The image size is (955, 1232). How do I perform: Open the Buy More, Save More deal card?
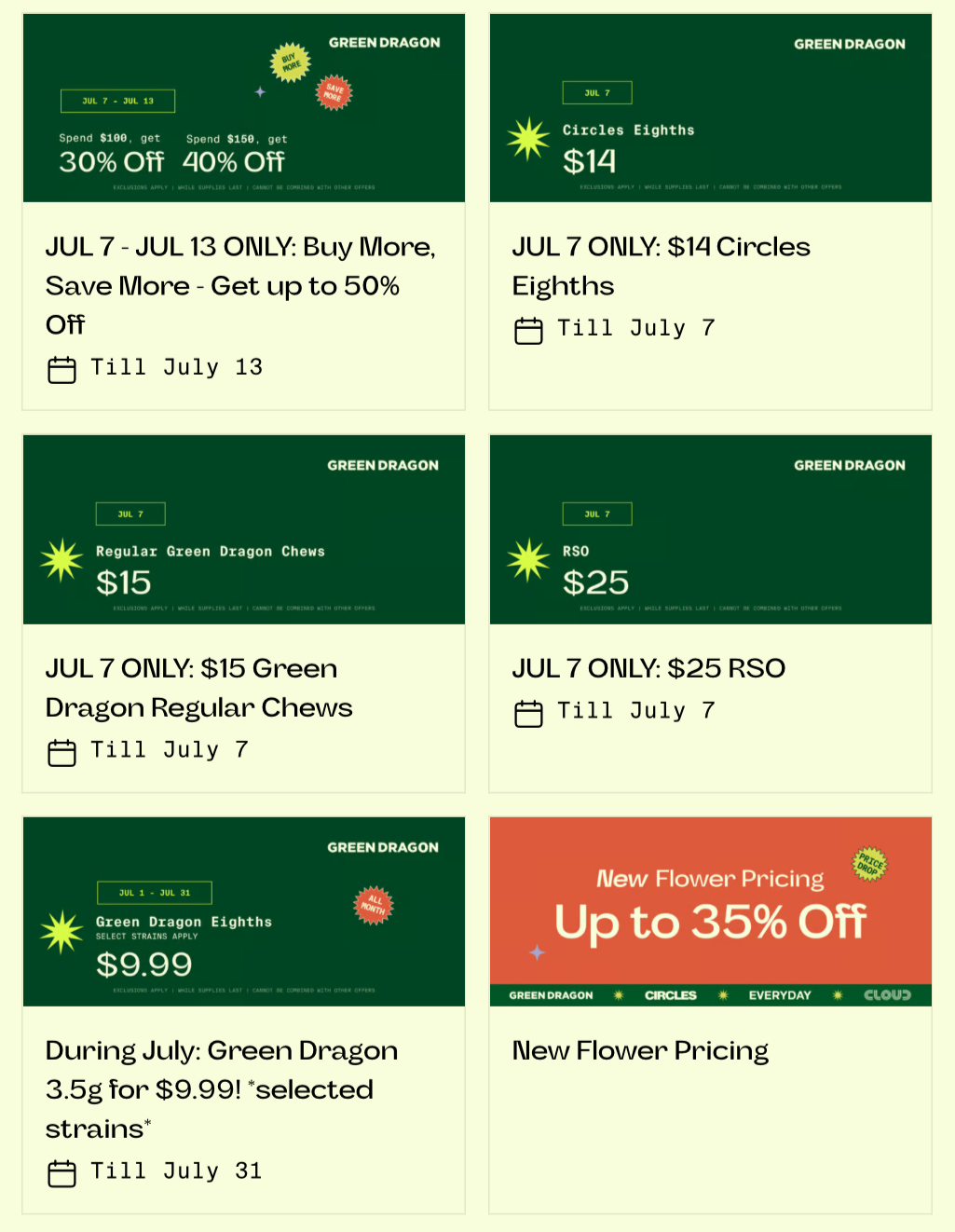(x=240, y=284)
